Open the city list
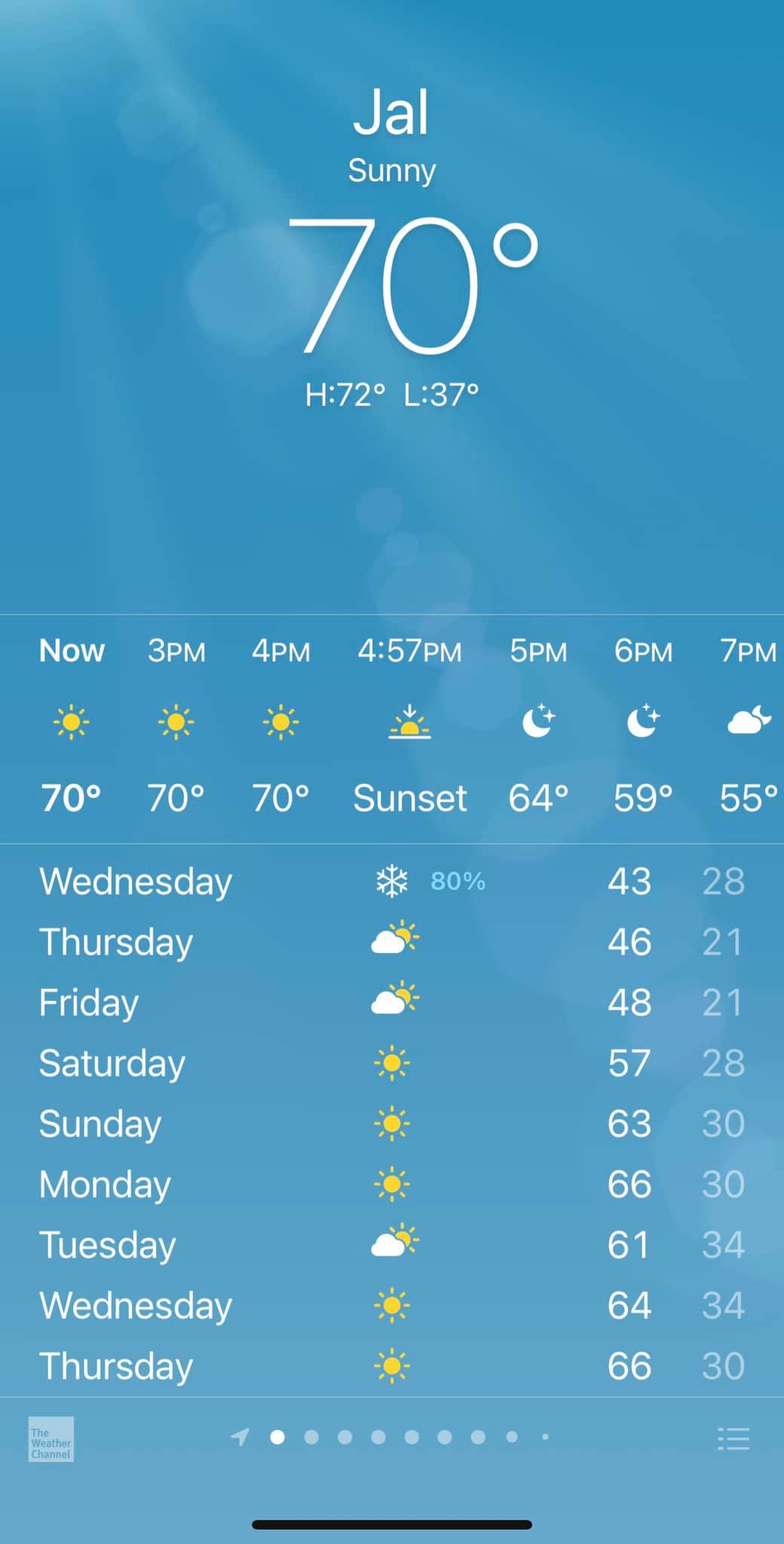 (x=733, y=1438)
